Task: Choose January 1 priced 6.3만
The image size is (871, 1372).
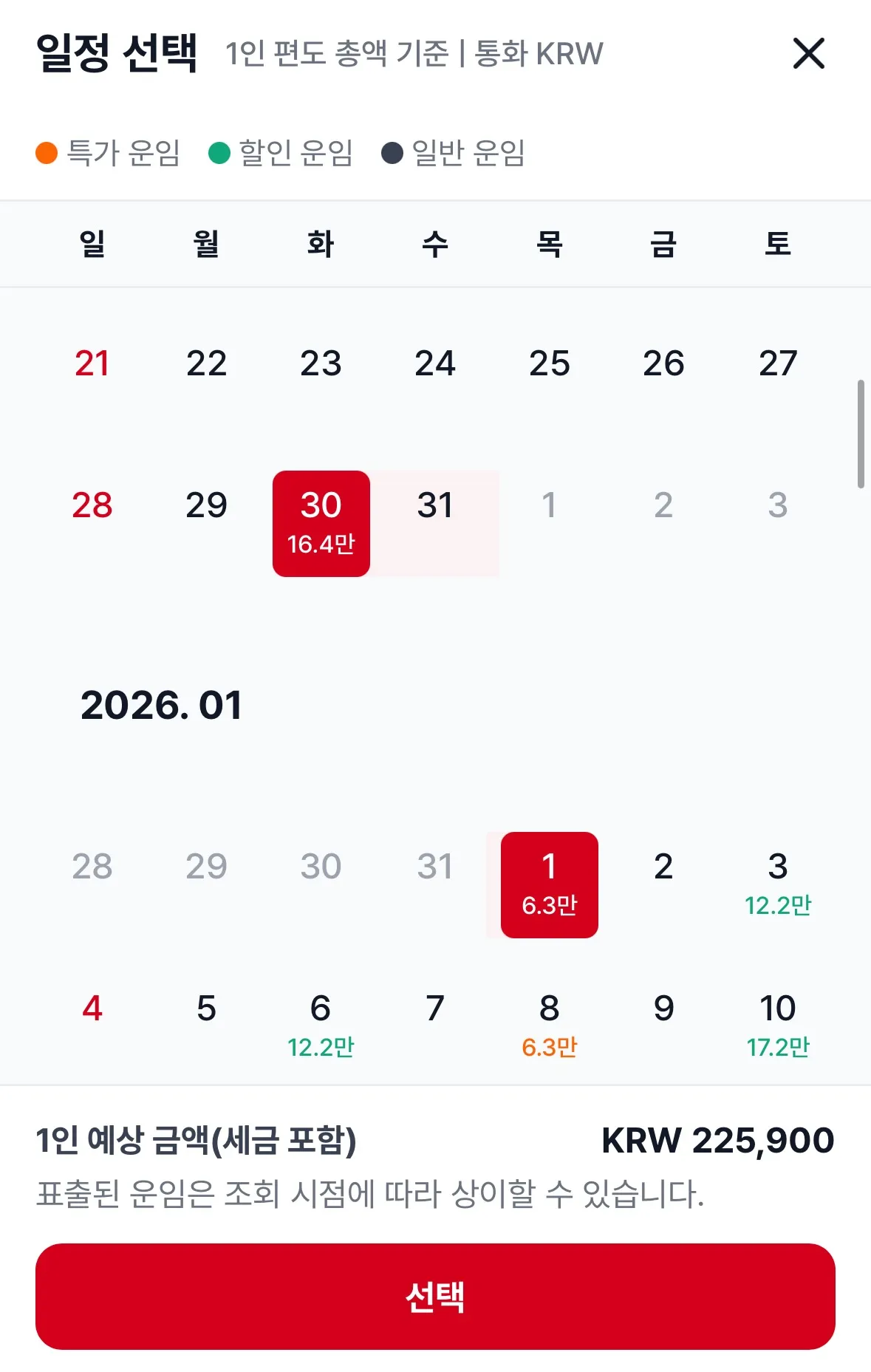Action: pos(549,884)
